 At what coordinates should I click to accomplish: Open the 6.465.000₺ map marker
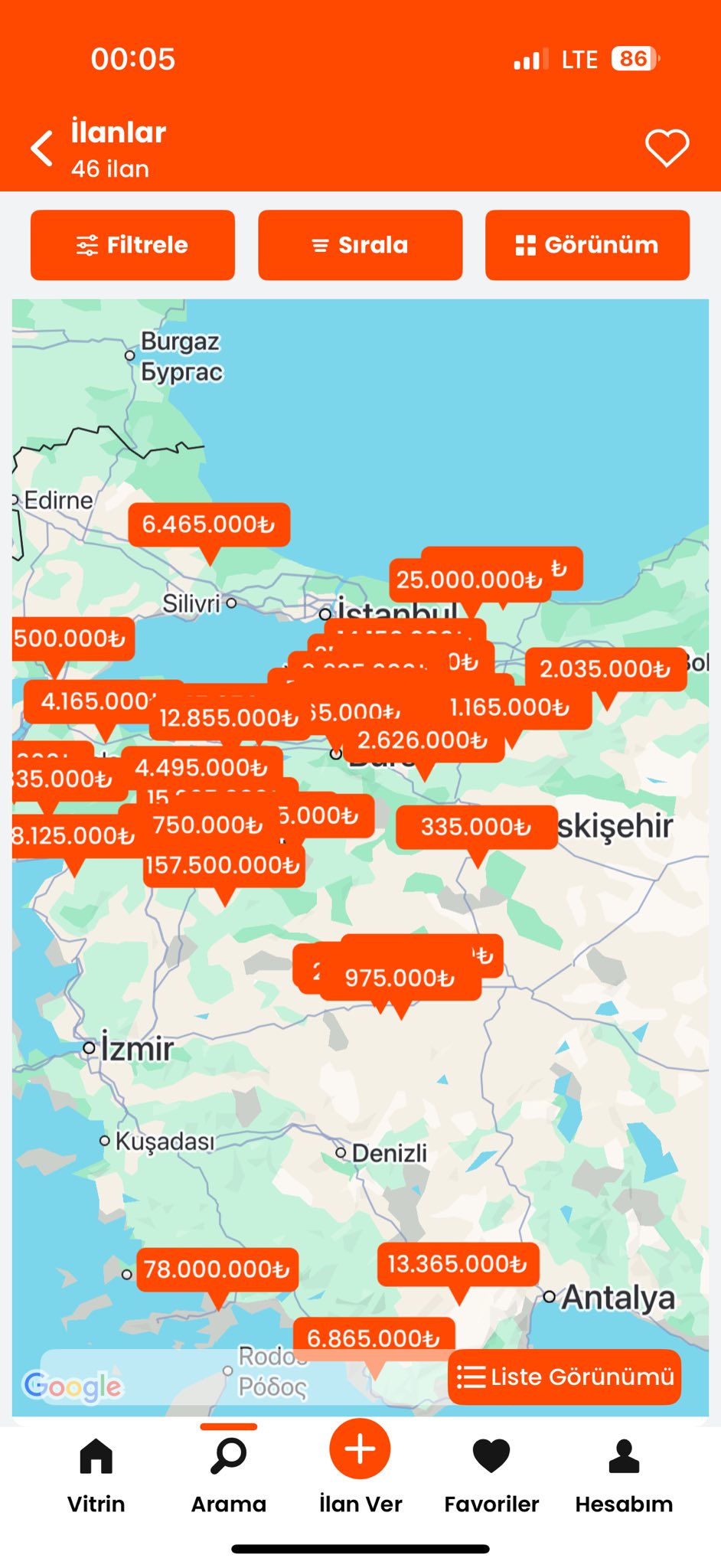(209, 524)
